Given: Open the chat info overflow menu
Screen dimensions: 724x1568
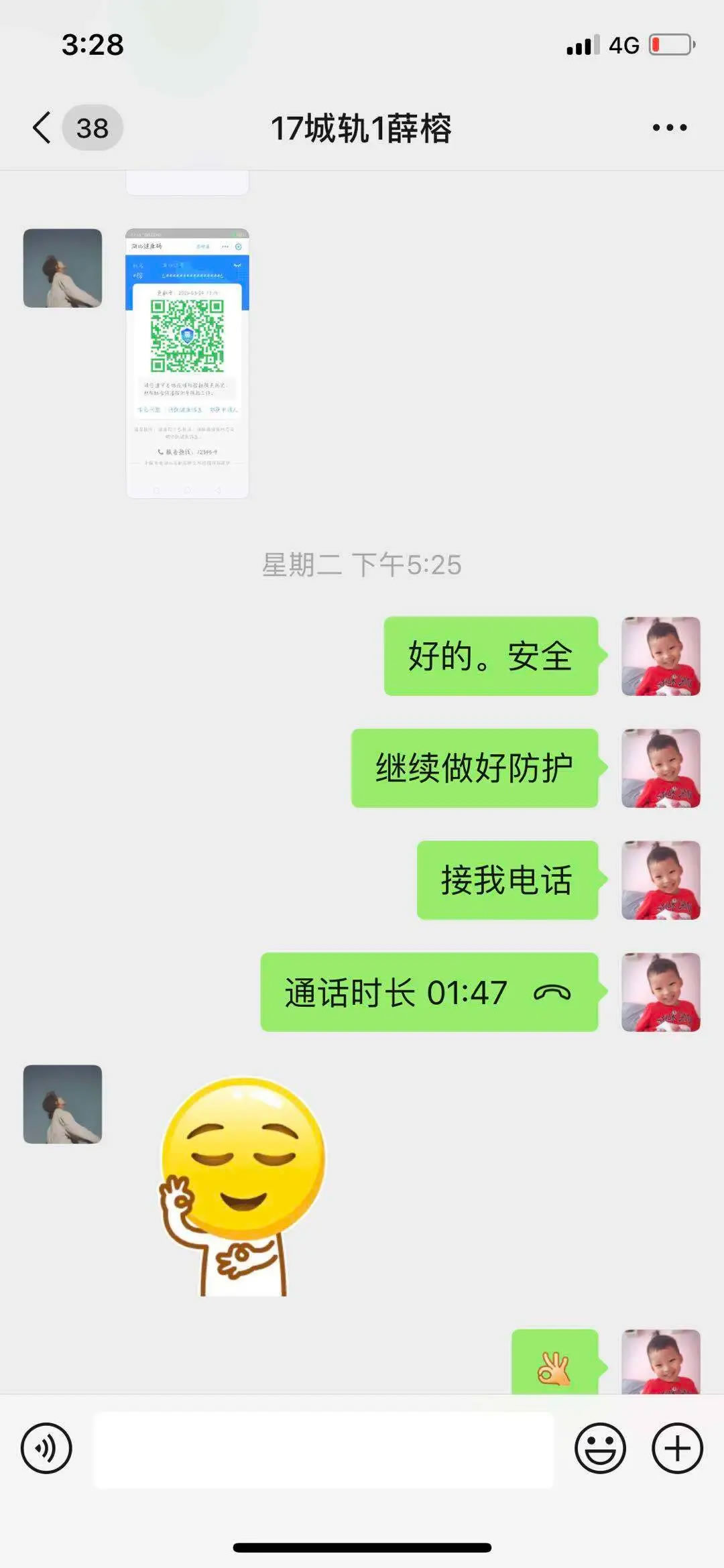Looking at the screenshot, I should point(669,127).
